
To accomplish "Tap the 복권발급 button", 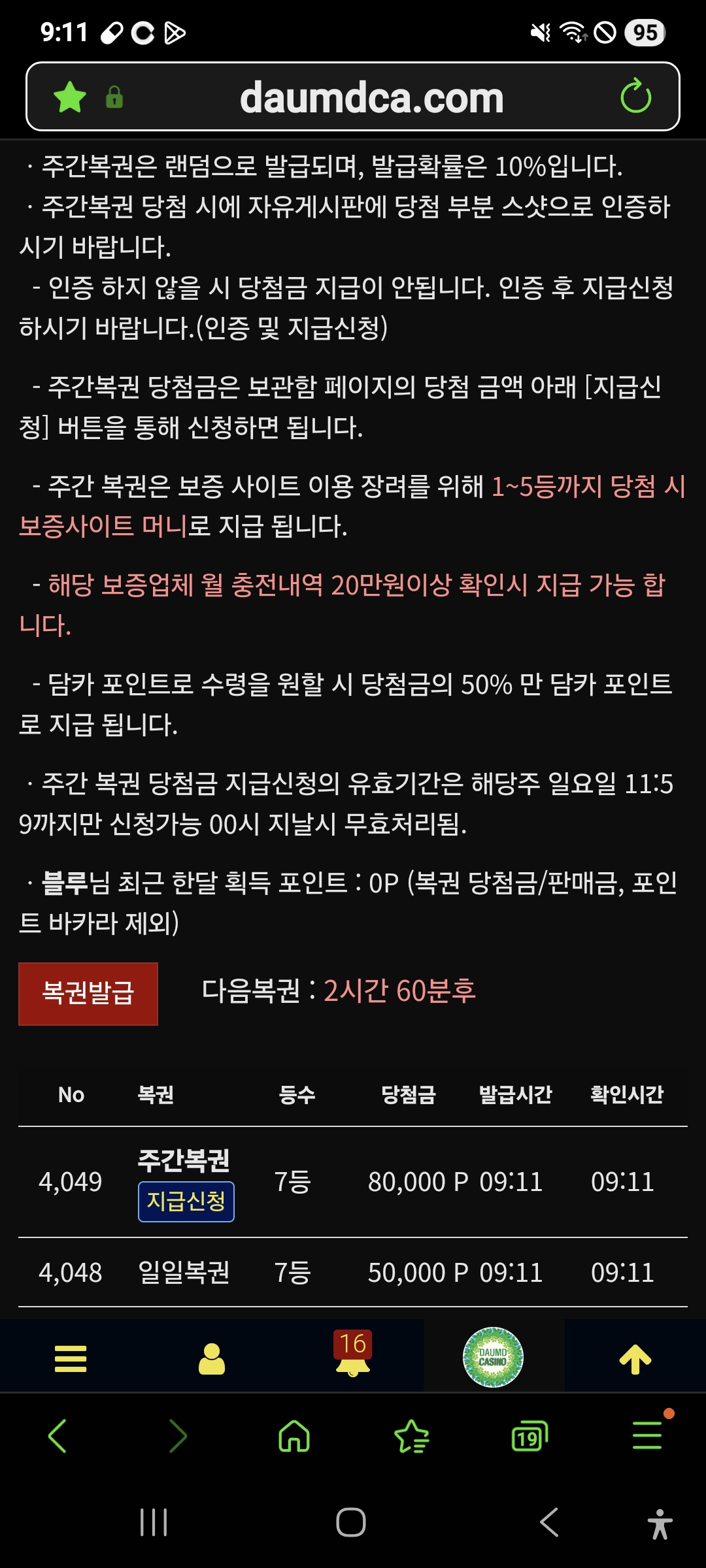I will pyautogui.click(x=88, y=994).
